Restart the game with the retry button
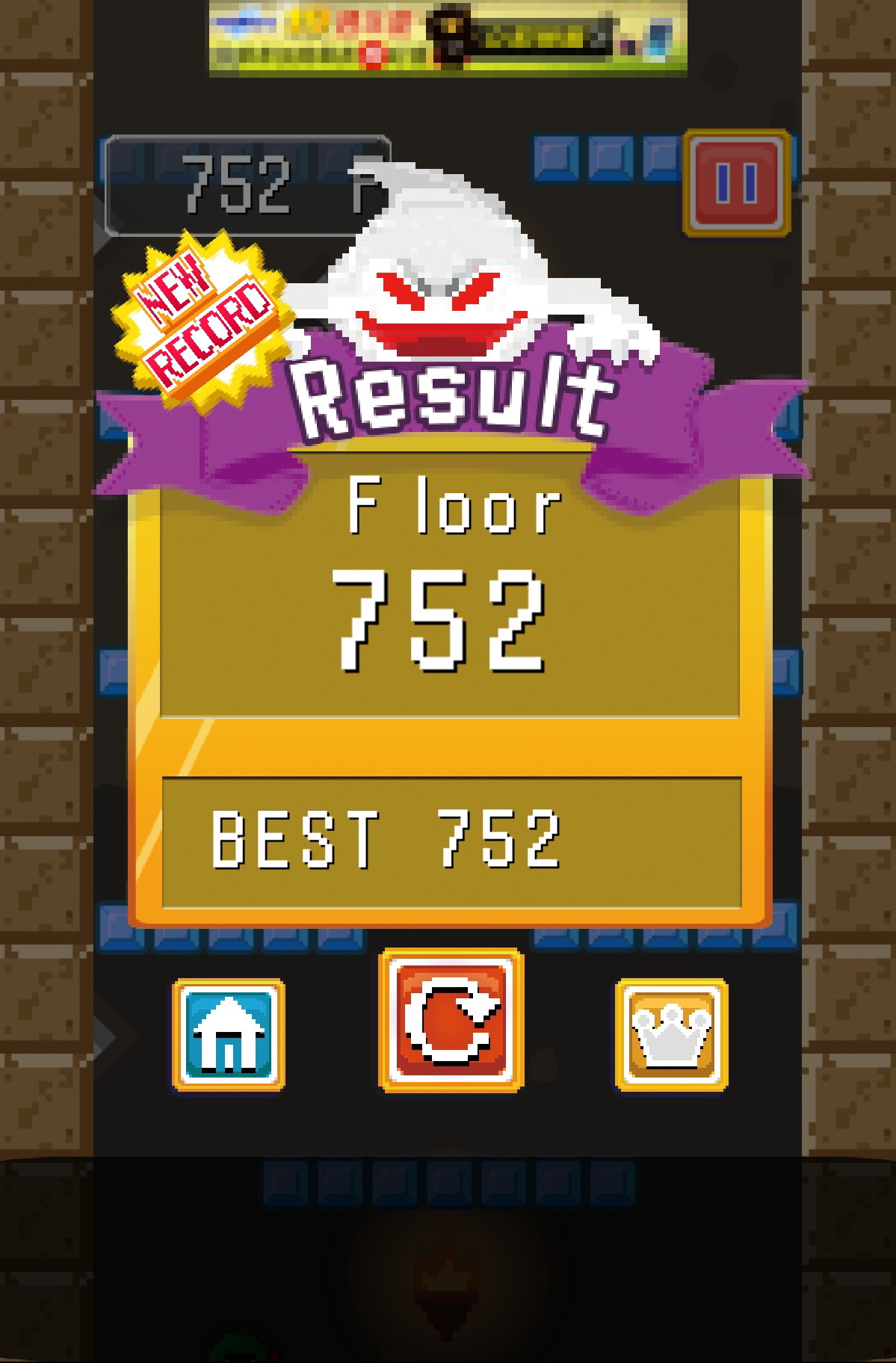 [x=451, y=1021]
